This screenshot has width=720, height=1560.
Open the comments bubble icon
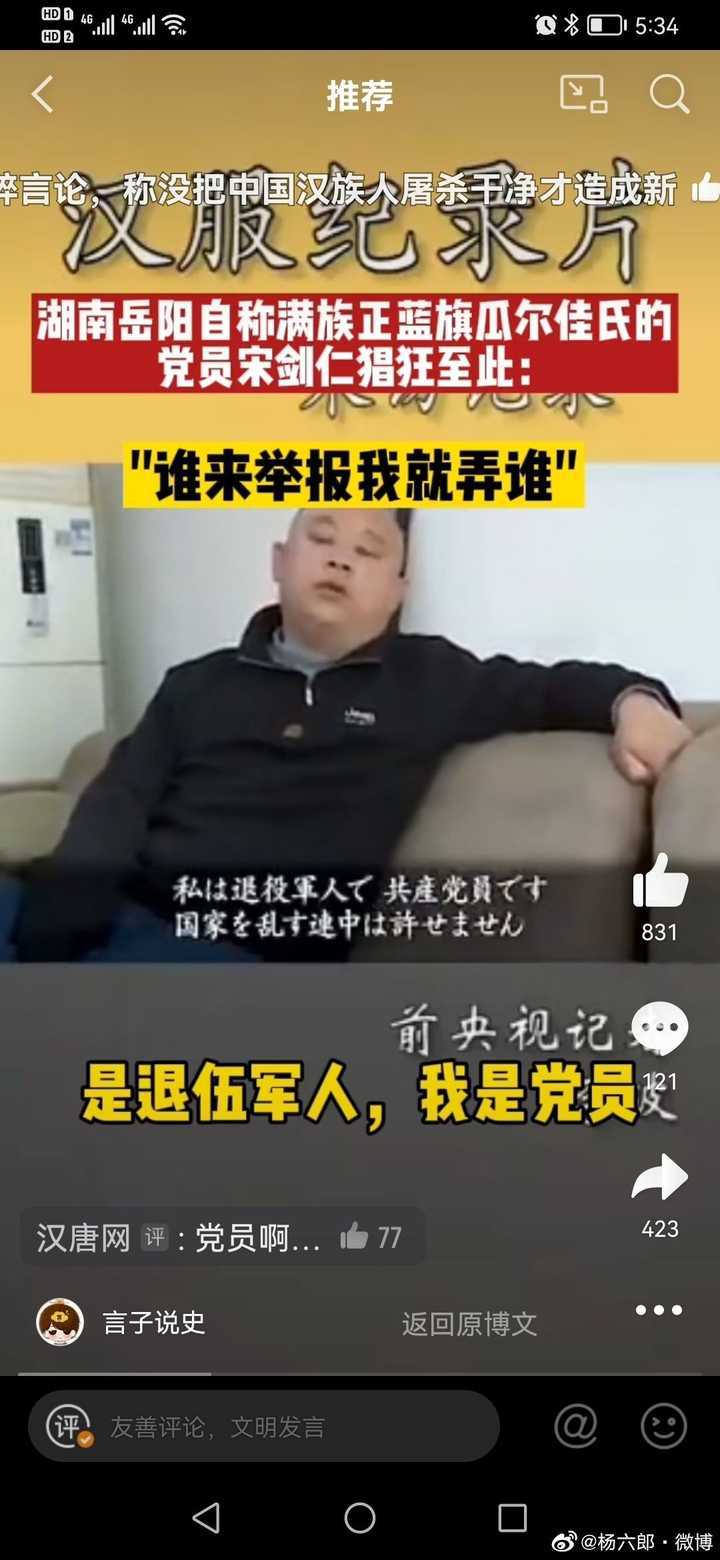pos(660,1030)
